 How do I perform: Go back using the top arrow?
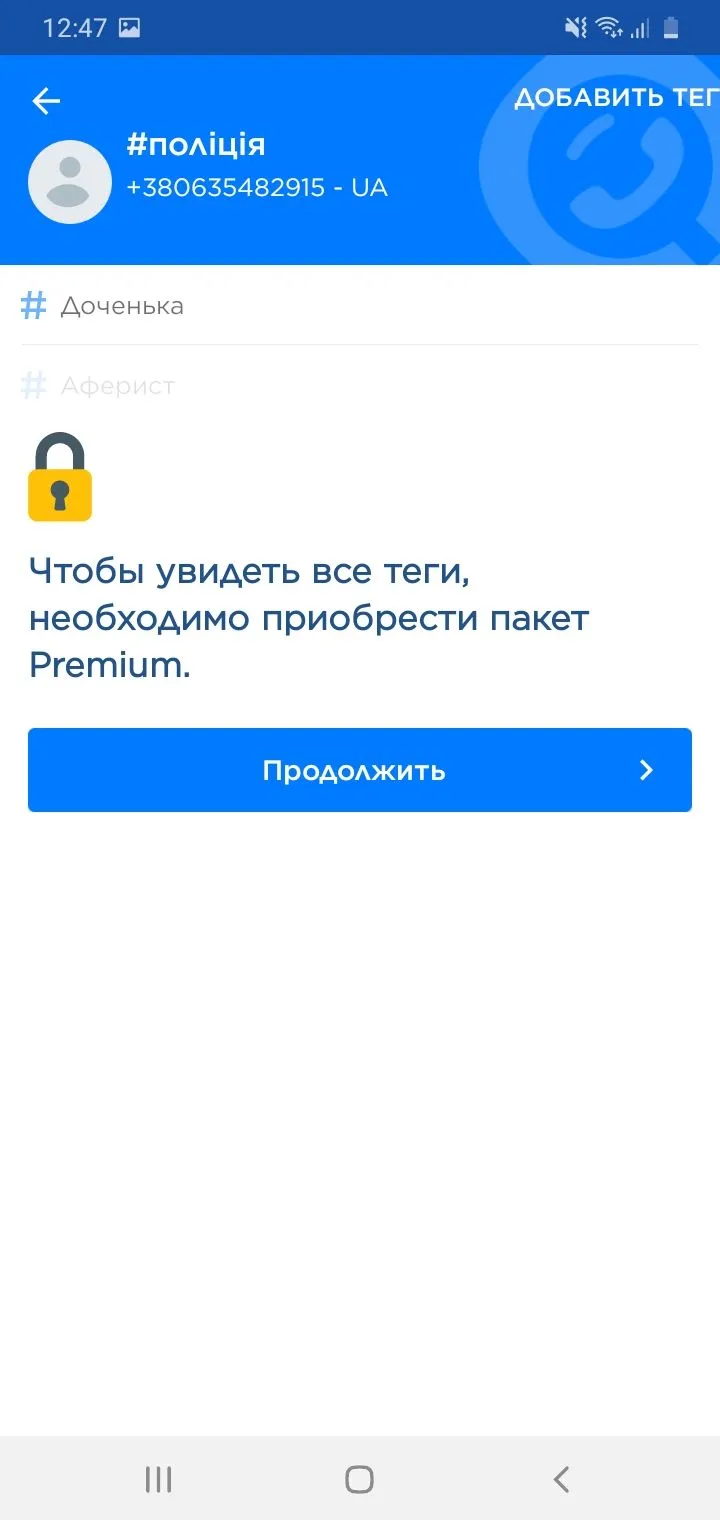tap(46, 101)
